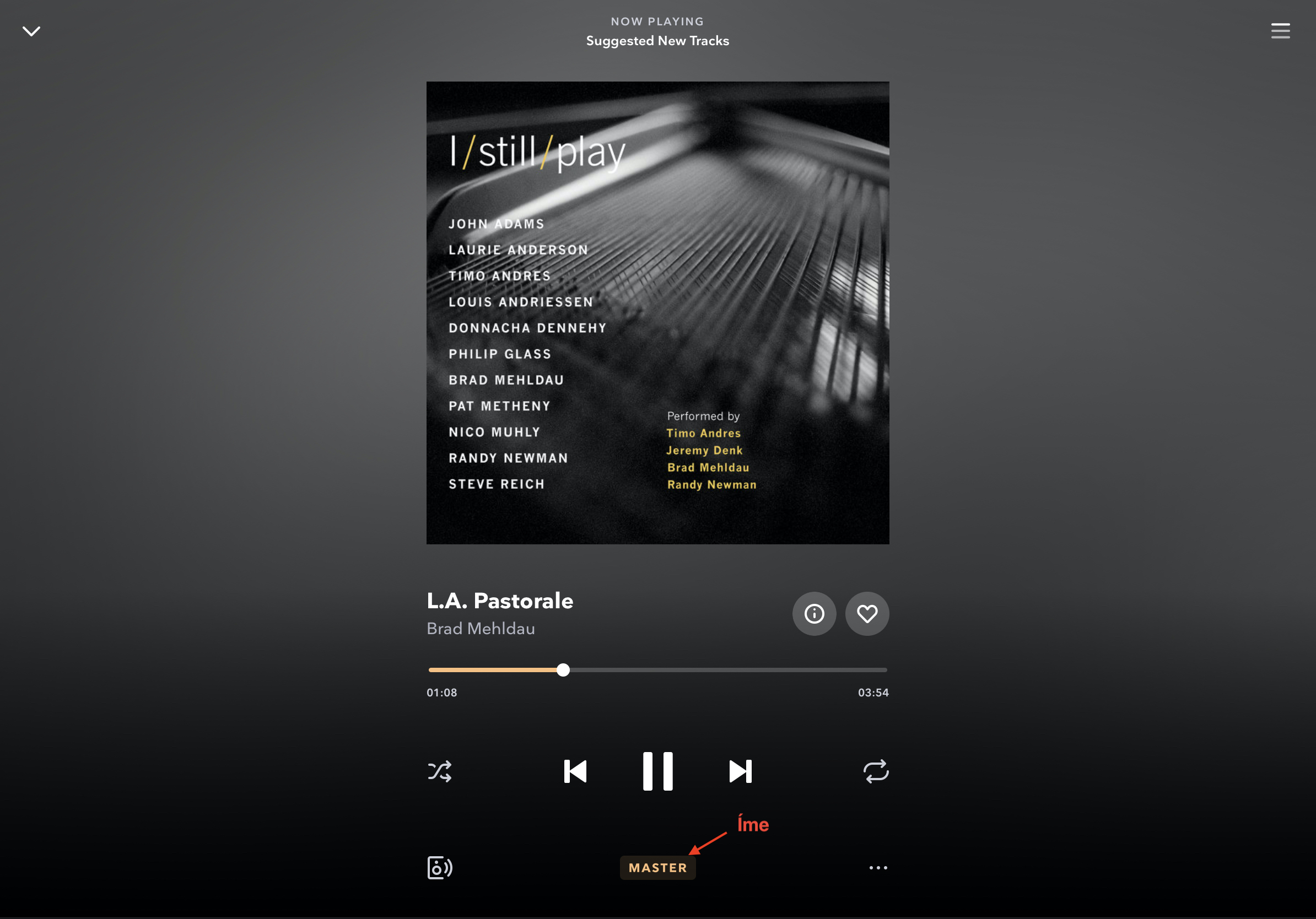
Task: Open the sound output device selector
Action: (x=440, y=867)
